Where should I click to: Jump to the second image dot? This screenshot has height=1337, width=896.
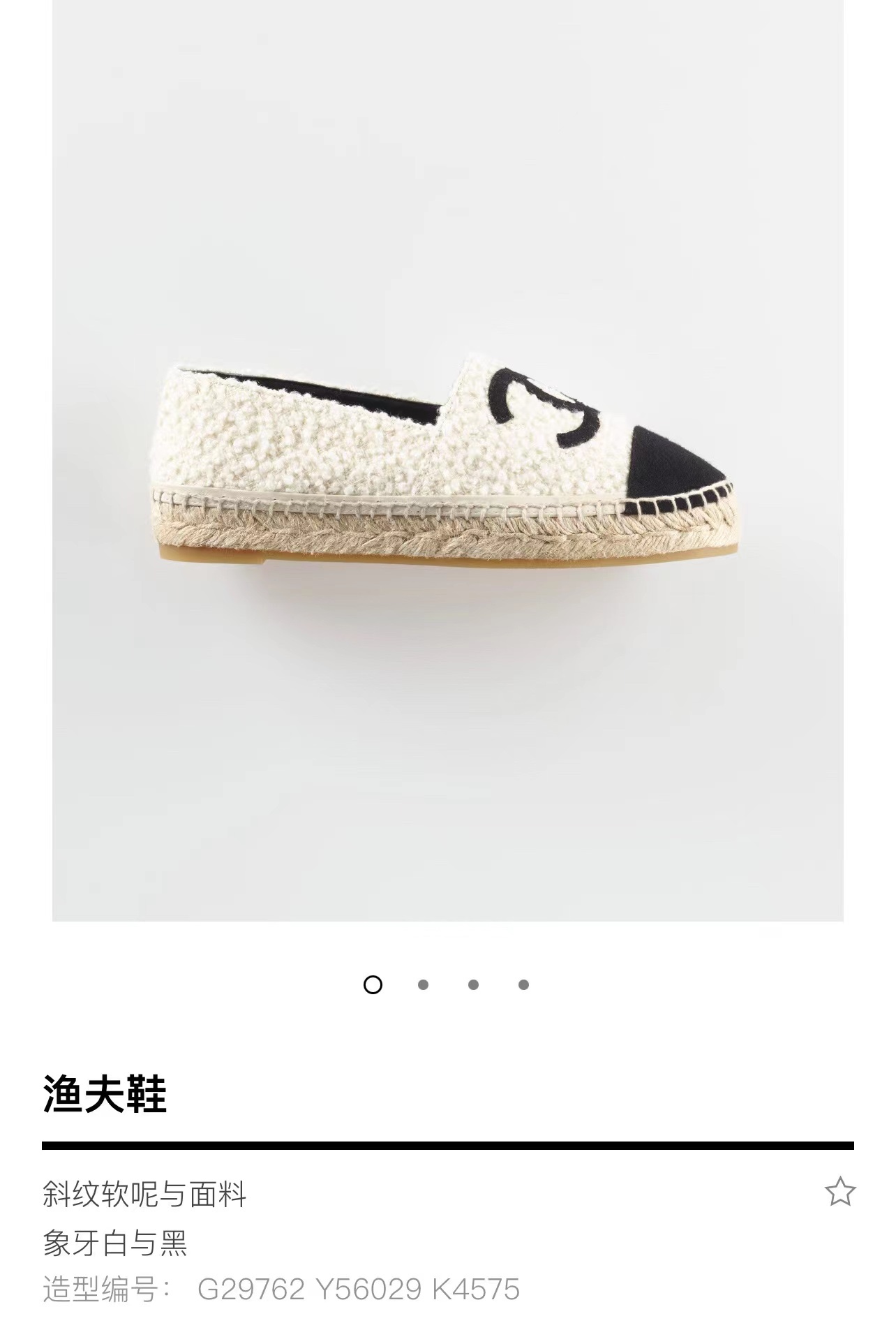(x=423, y=985)
